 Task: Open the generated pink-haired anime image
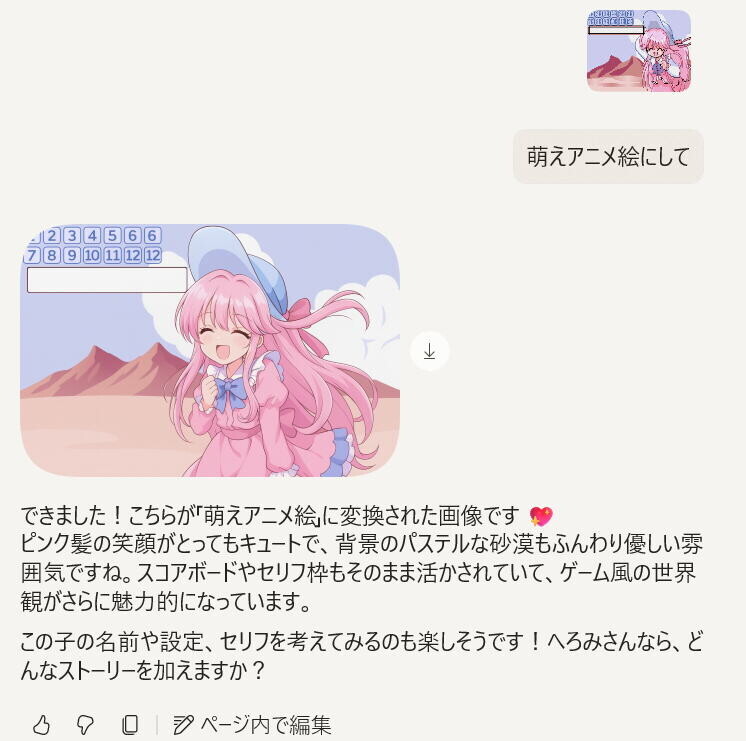coord(209,350)
